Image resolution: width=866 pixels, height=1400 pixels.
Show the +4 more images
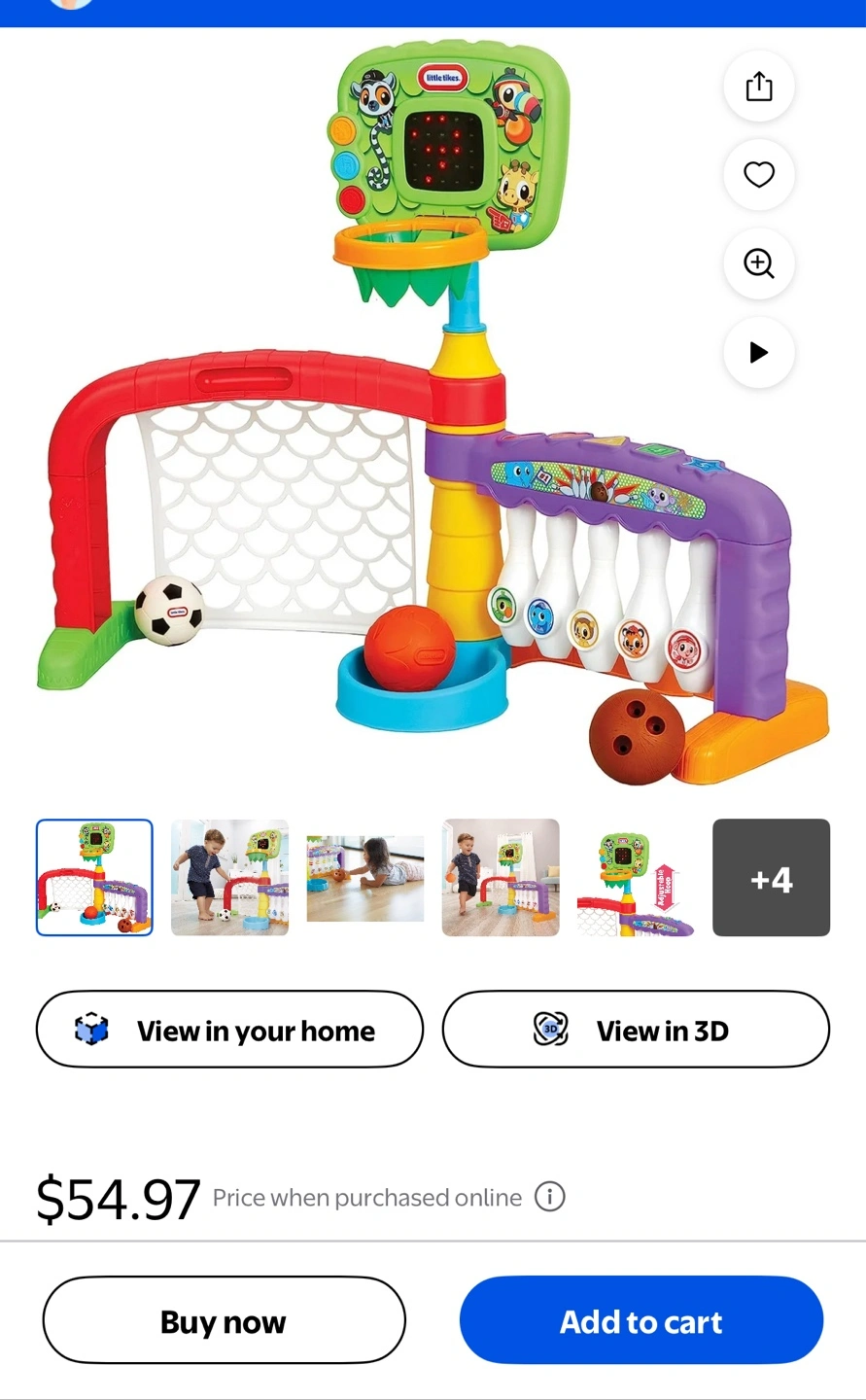click(x=771, y=877)
